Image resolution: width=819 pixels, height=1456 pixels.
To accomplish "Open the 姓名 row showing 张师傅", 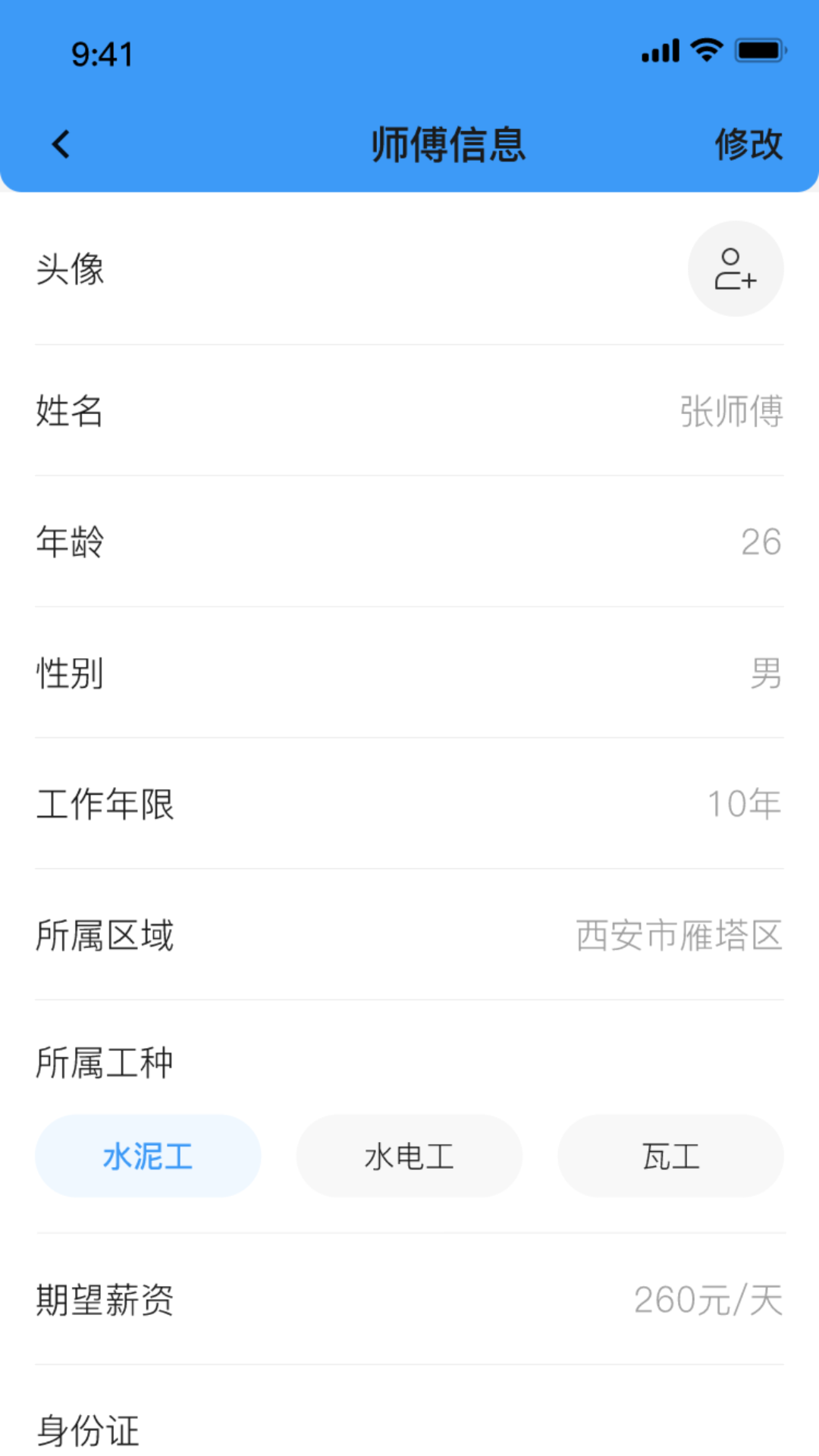I will tap(409, 411).
